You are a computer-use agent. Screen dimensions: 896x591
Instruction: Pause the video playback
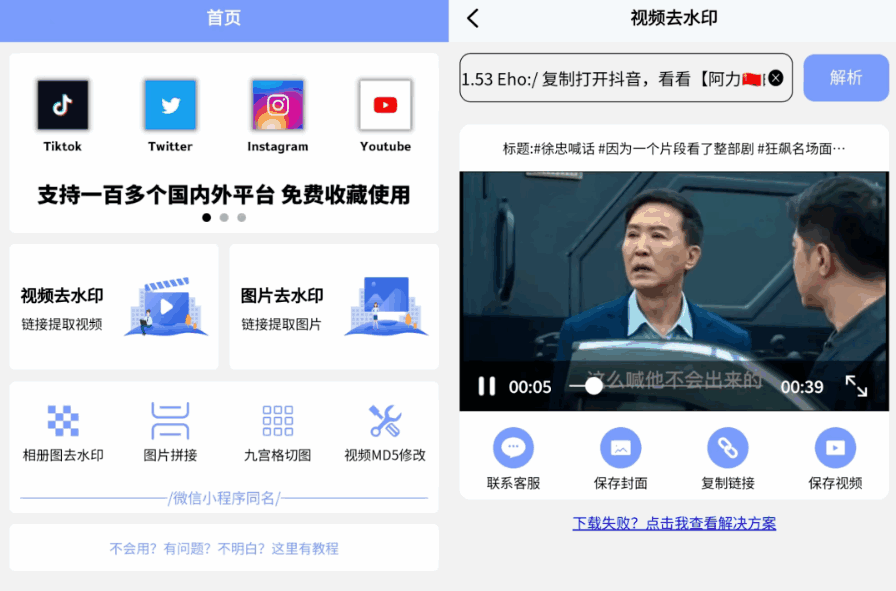coord(486,386)
